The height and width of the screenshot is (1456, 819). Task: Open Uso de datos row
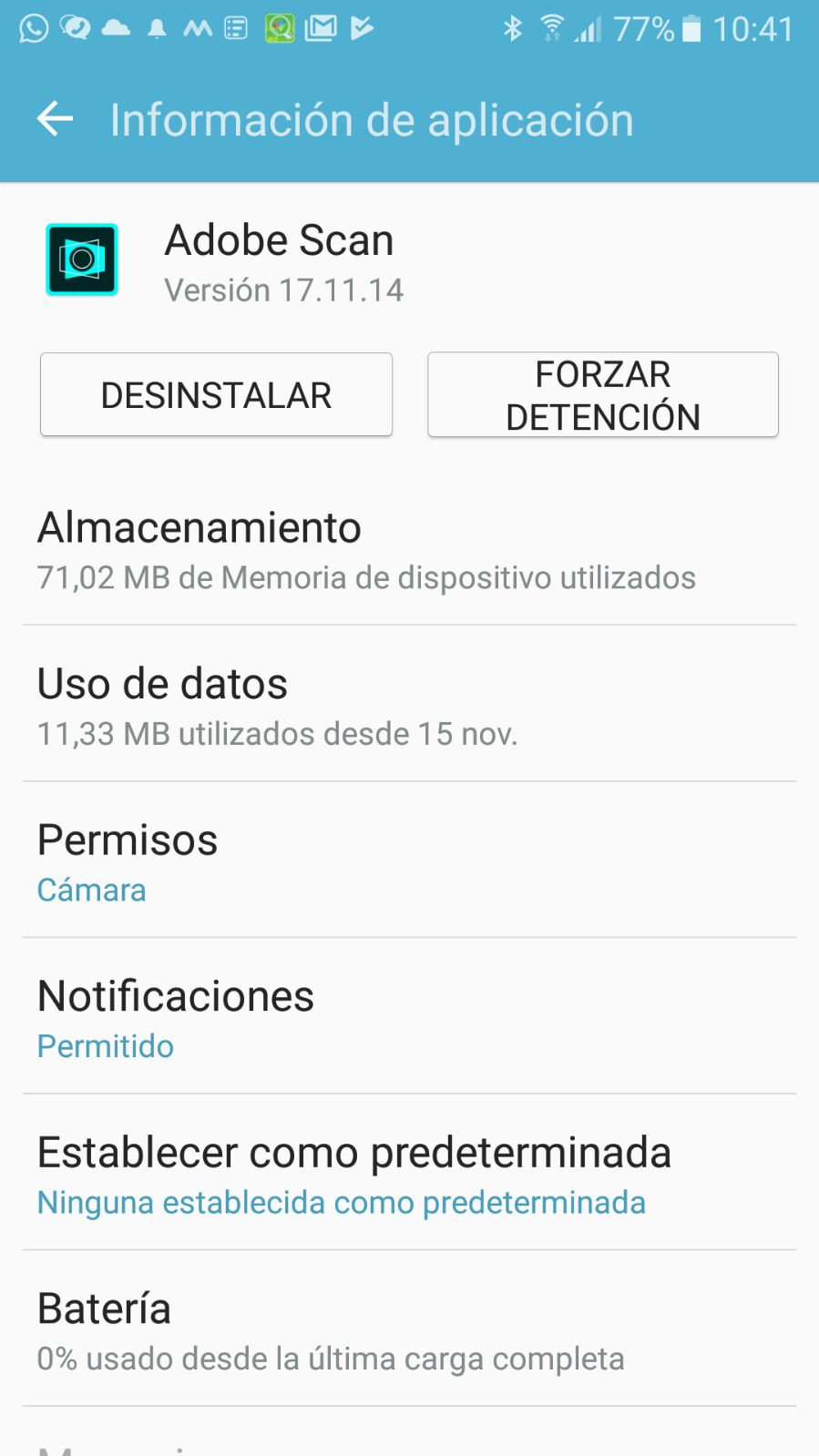pyautogui.click(x=409, y=706)
